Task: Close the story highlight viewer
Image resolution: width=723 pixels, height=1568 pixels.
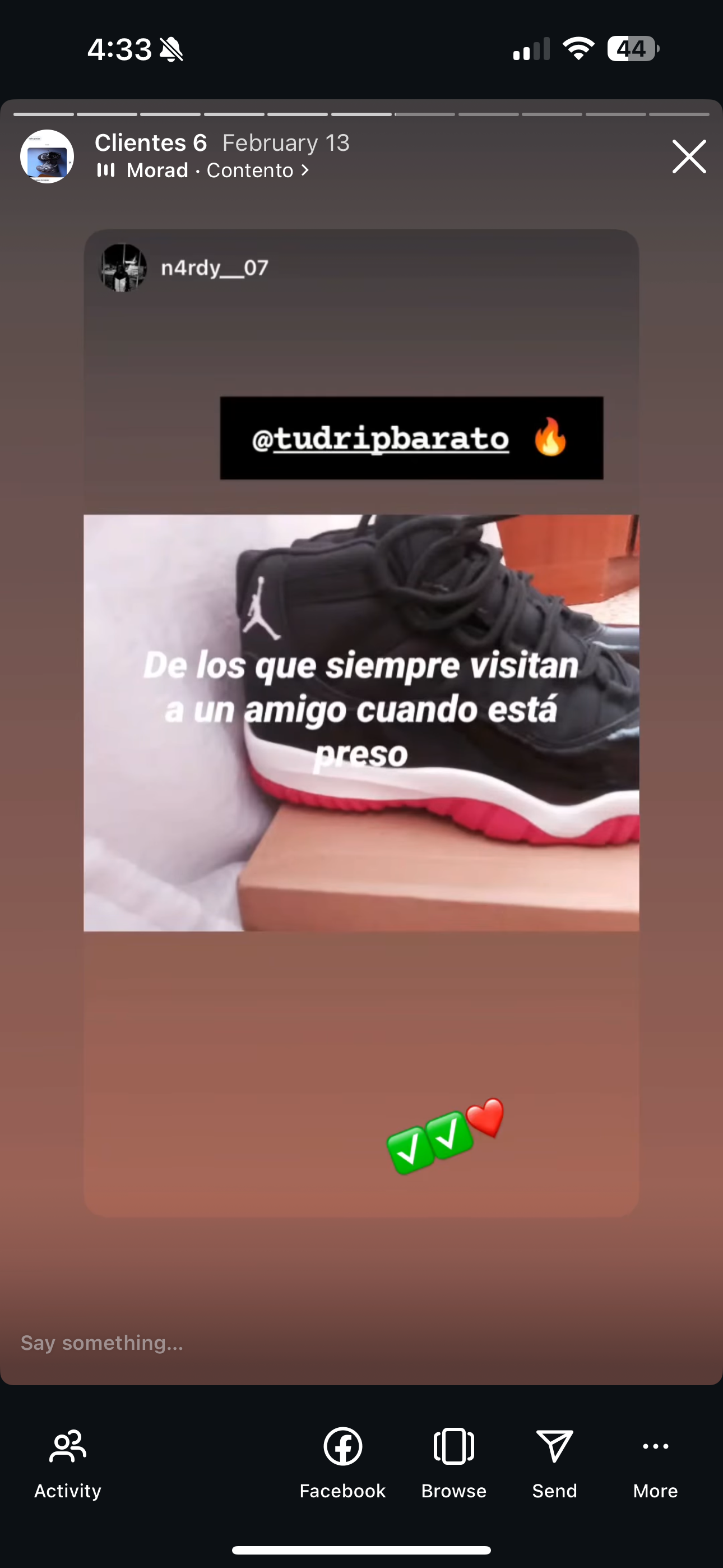Action: click(689, 156)
